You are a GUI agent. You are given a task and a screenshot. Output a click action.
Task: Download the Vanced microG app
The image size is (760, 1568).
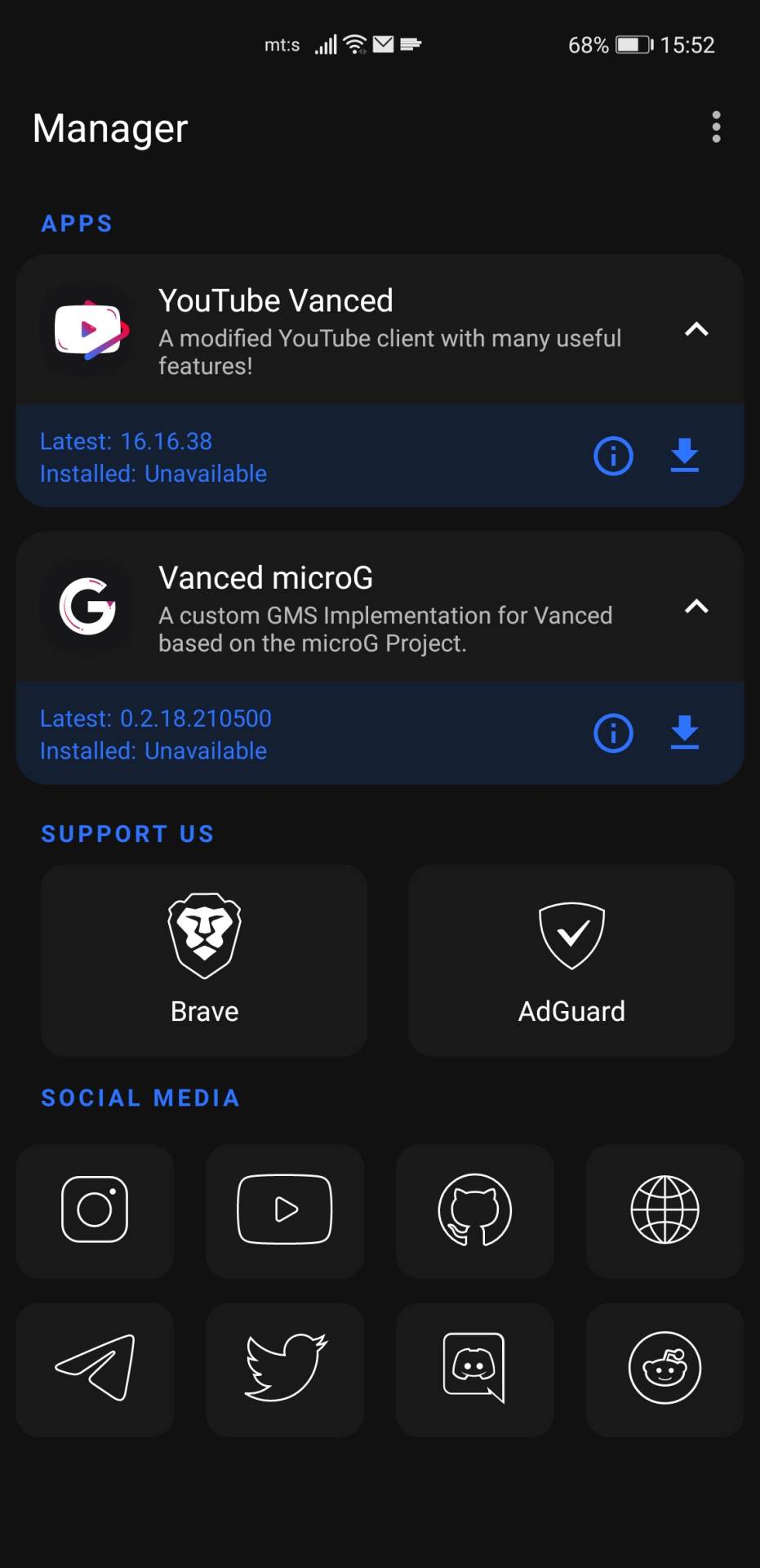[x=684, y=733]
